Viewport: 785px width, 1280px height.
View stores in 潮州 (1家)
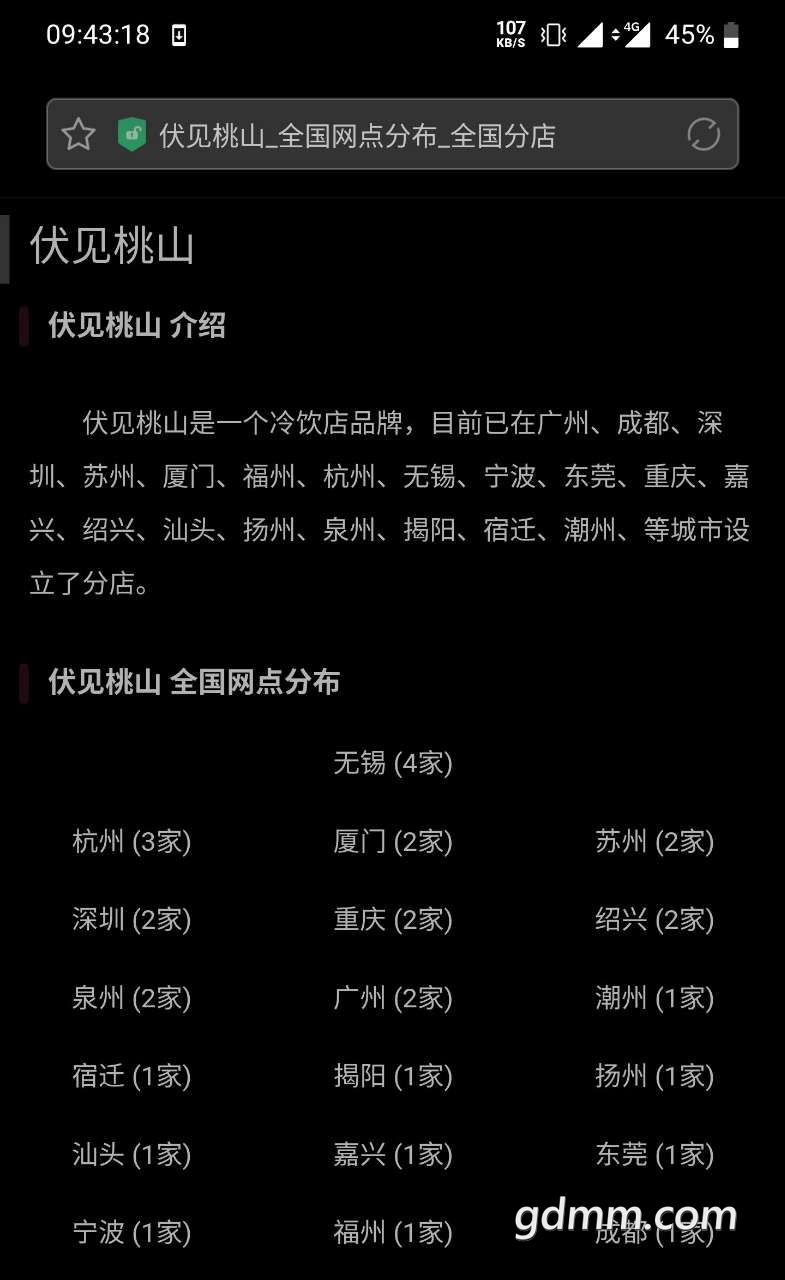pyautogui.click(x=654, y=998)
